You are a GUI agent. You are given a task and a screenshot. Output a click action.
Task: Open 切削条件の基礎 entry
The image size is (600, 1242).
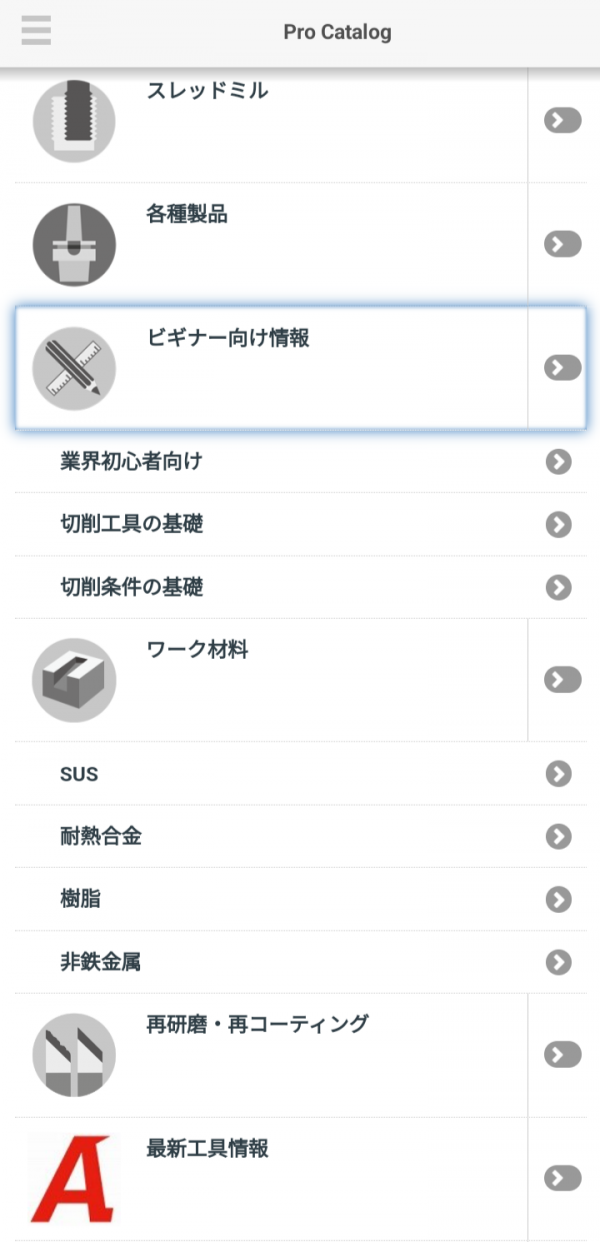(x=300, y=587)
